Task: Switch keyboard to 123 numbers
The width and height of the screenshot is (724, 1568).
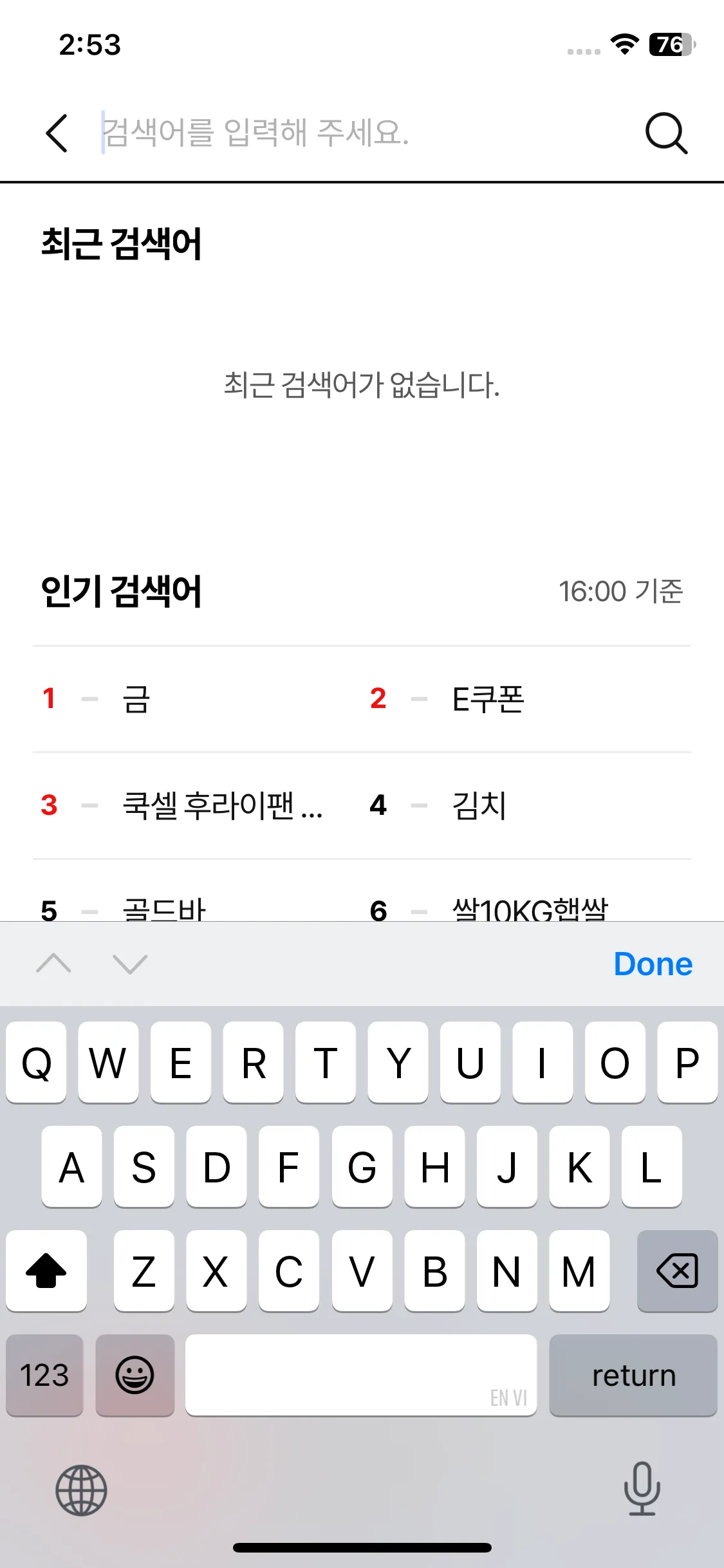Action: [x=44, y=1376]
